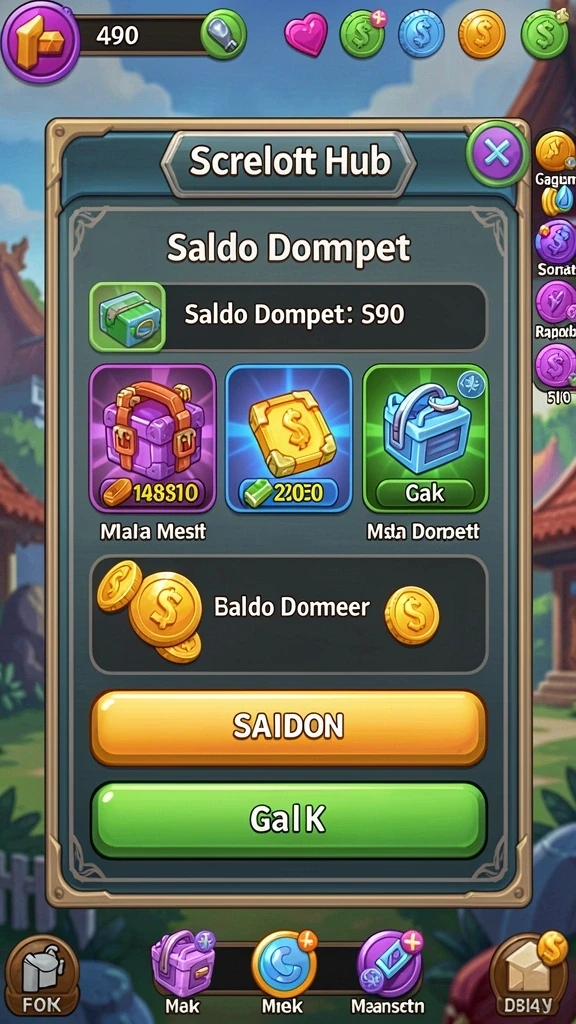The height and width of the screenshot is (1024, 576).
Task: Close the Screlott Hub dialog
Action: tap(497, 153)
